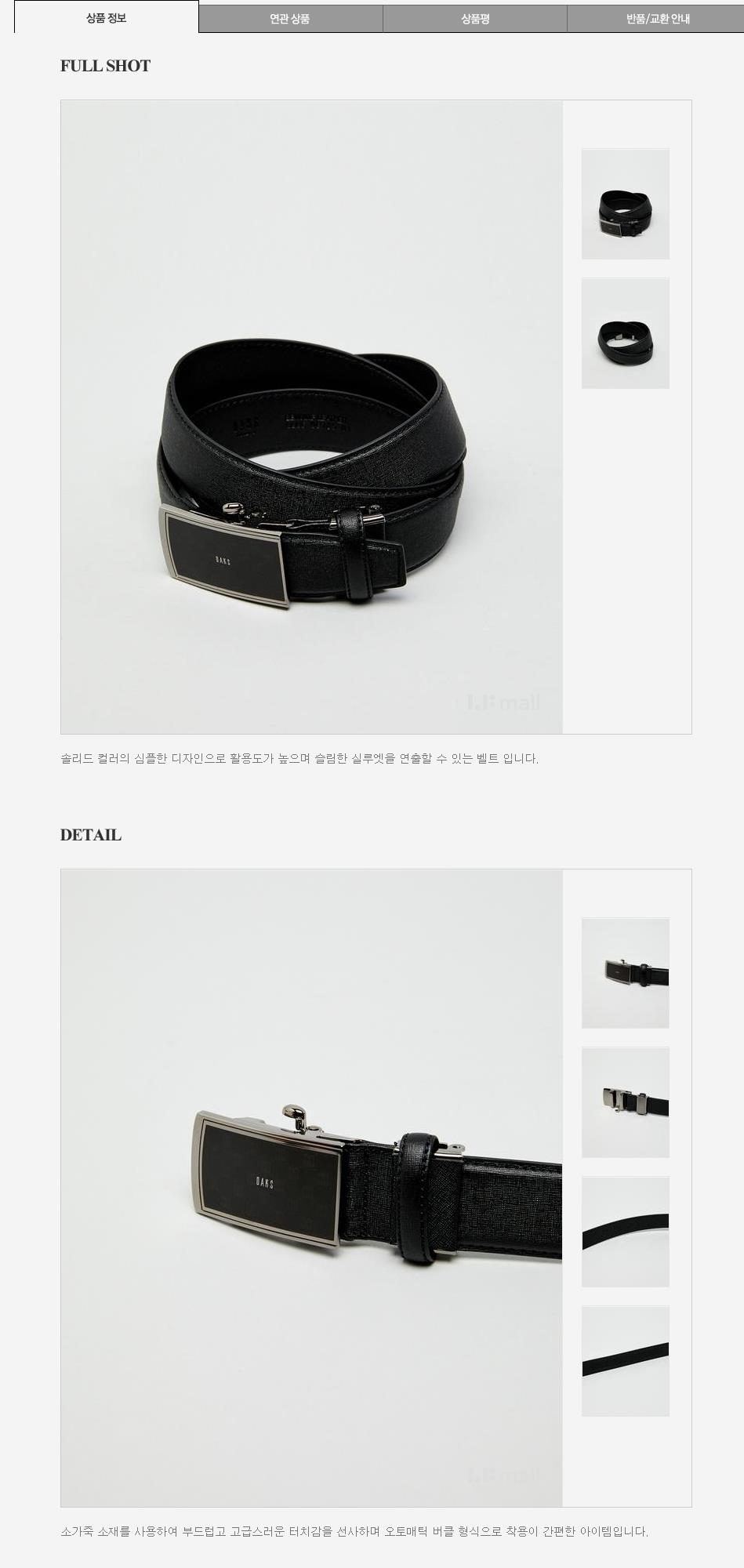Open the 반품/교환 안내 tab
The image size is (744, 1568).
657,19
